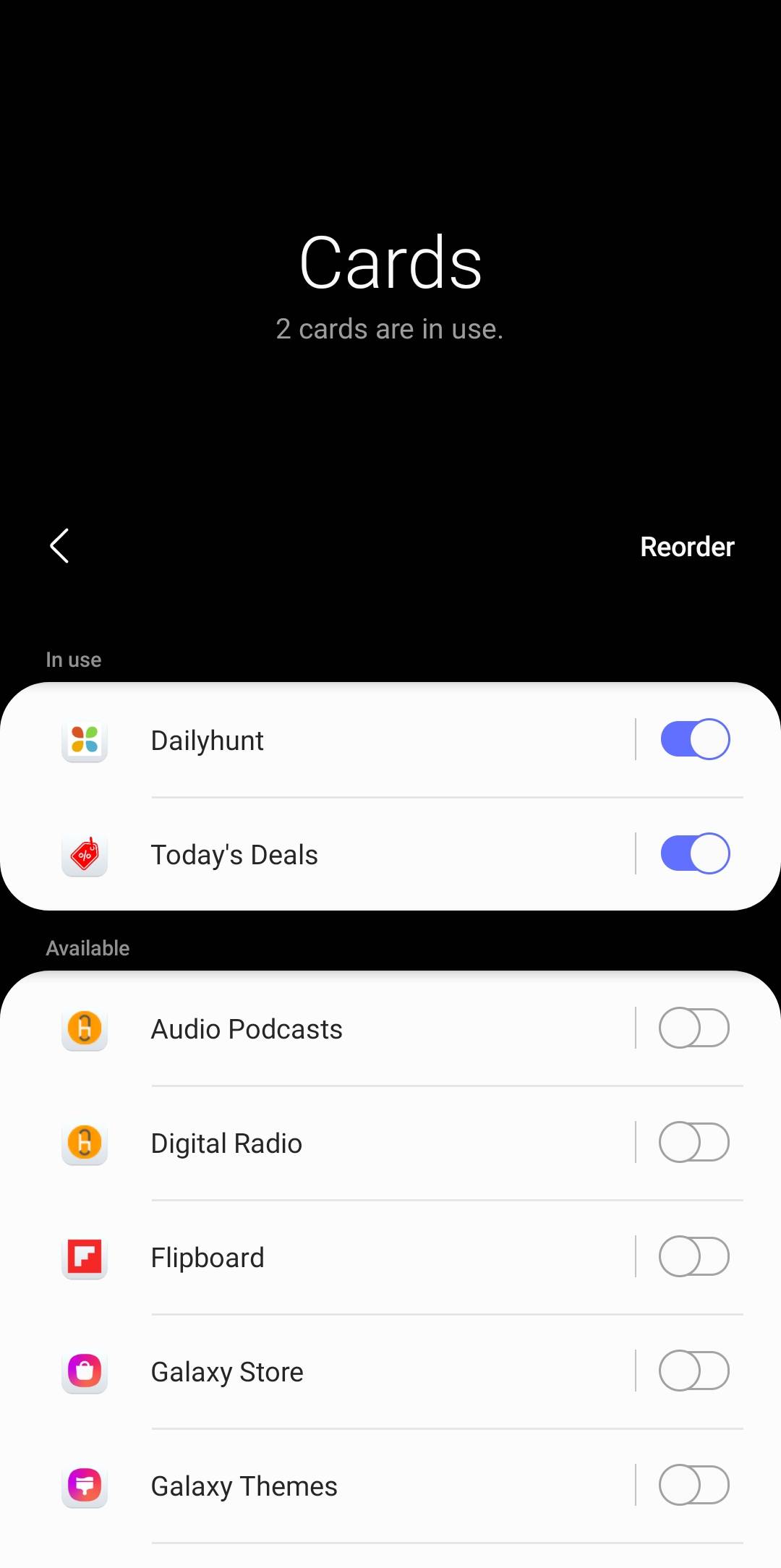Turn on the Galaxy Store card
Screen dimensions: 781x1568
(x=695, y=1371)
